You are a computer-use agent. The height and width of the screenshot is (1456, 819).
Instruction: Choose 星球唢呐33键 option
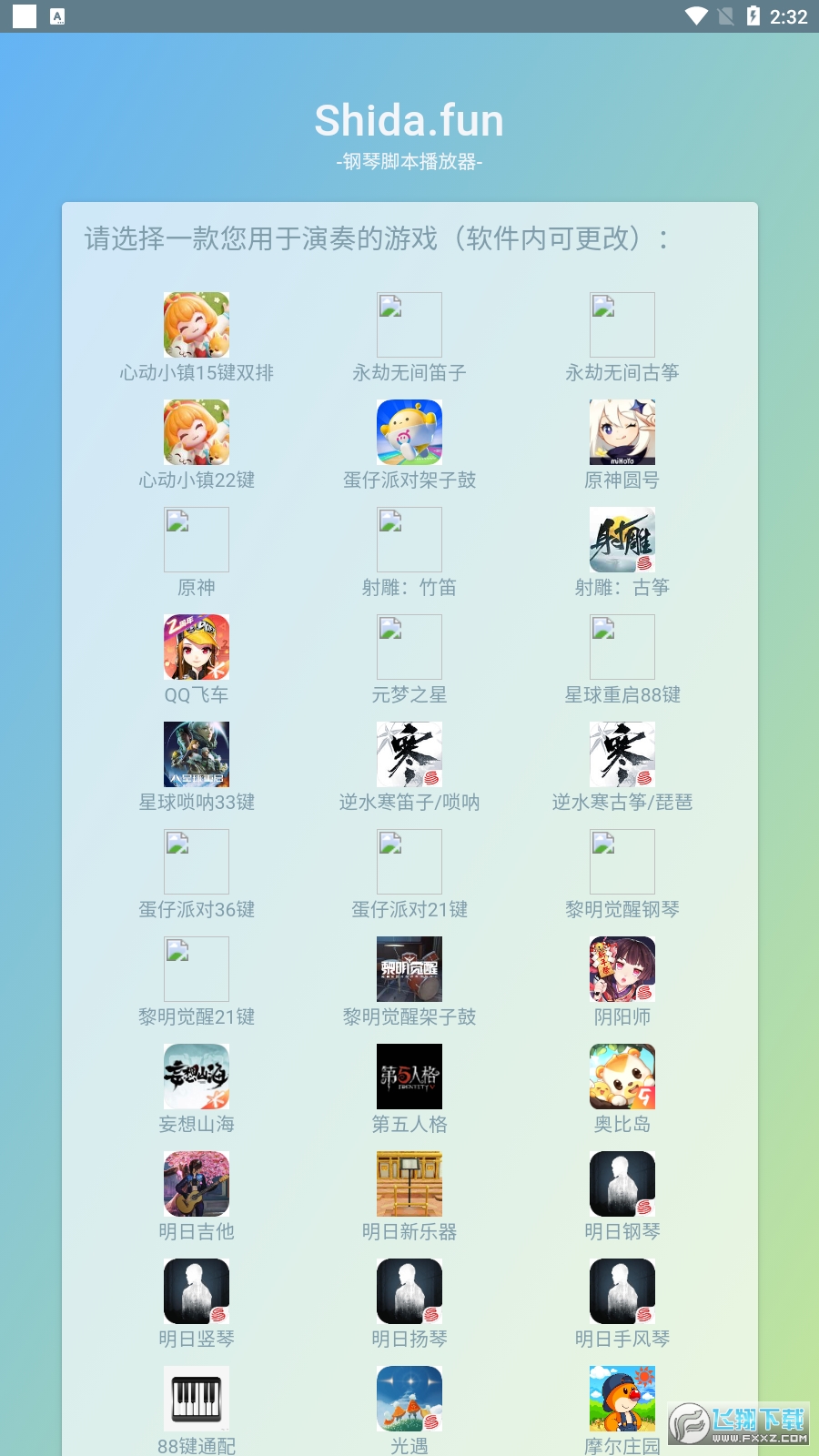coord(197,754)
